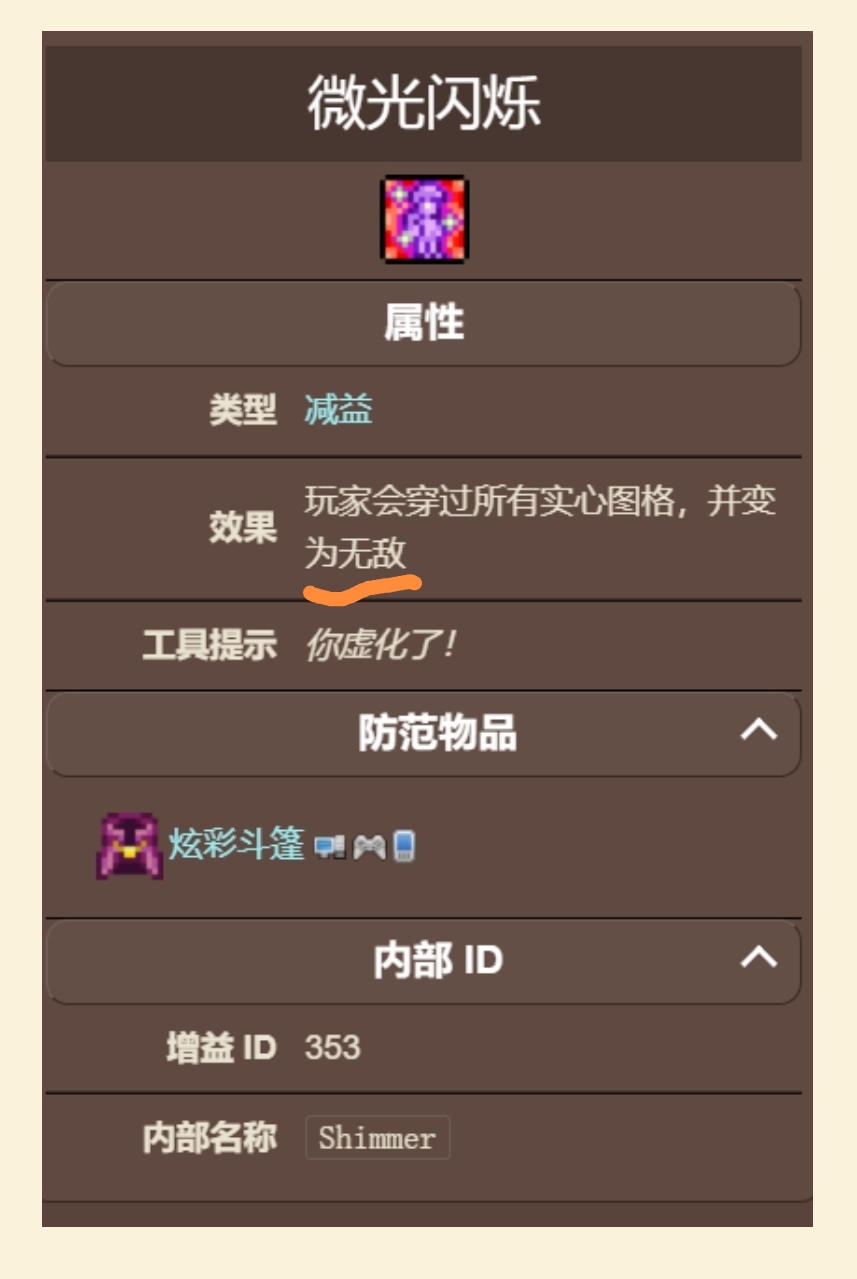Collapse the 防范物品 section
The height and width of the screenshot is (1279, 857).
click(x=758, y=730)
